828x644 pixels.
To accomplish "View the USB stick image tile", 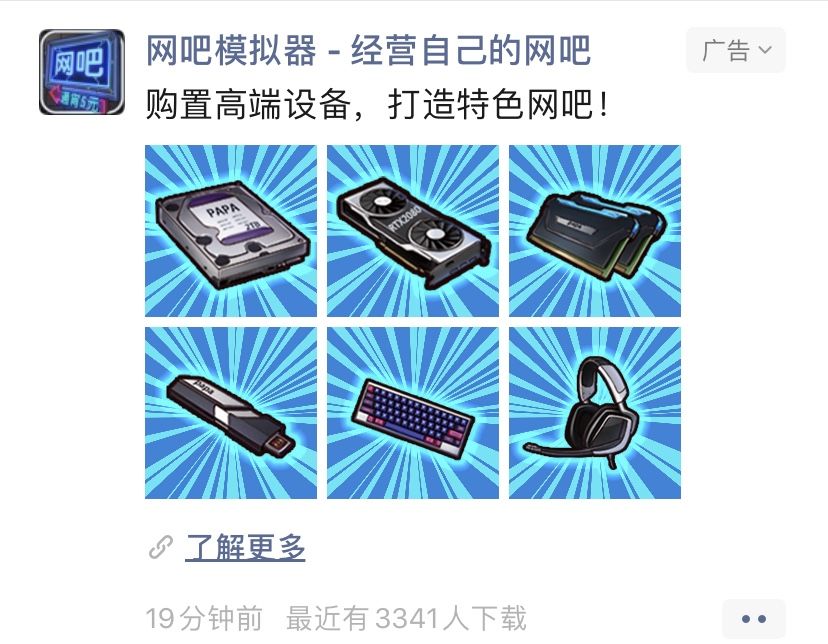I will (x=231, y=413).
